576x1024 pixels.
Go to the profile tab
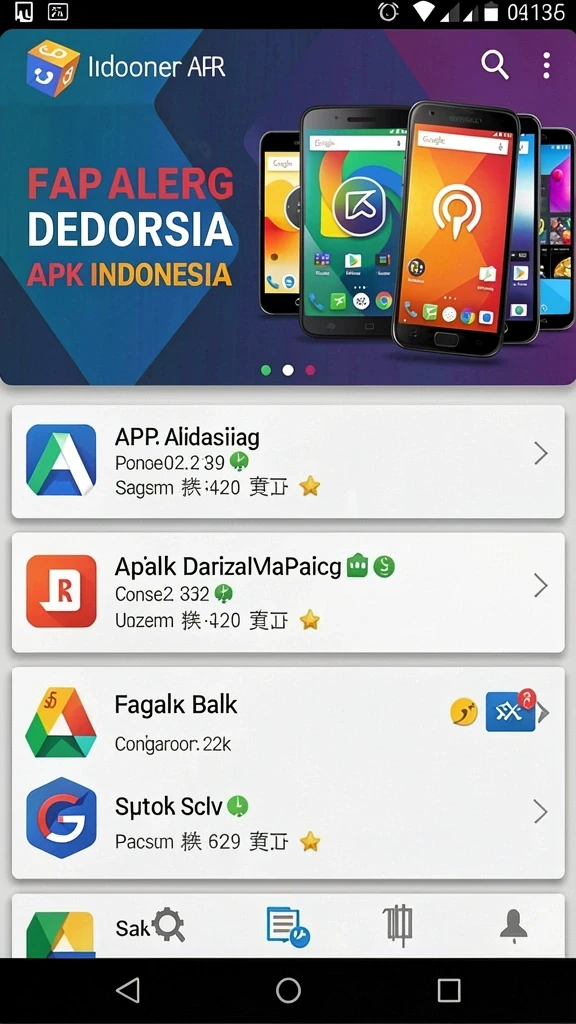pos(513,925)
